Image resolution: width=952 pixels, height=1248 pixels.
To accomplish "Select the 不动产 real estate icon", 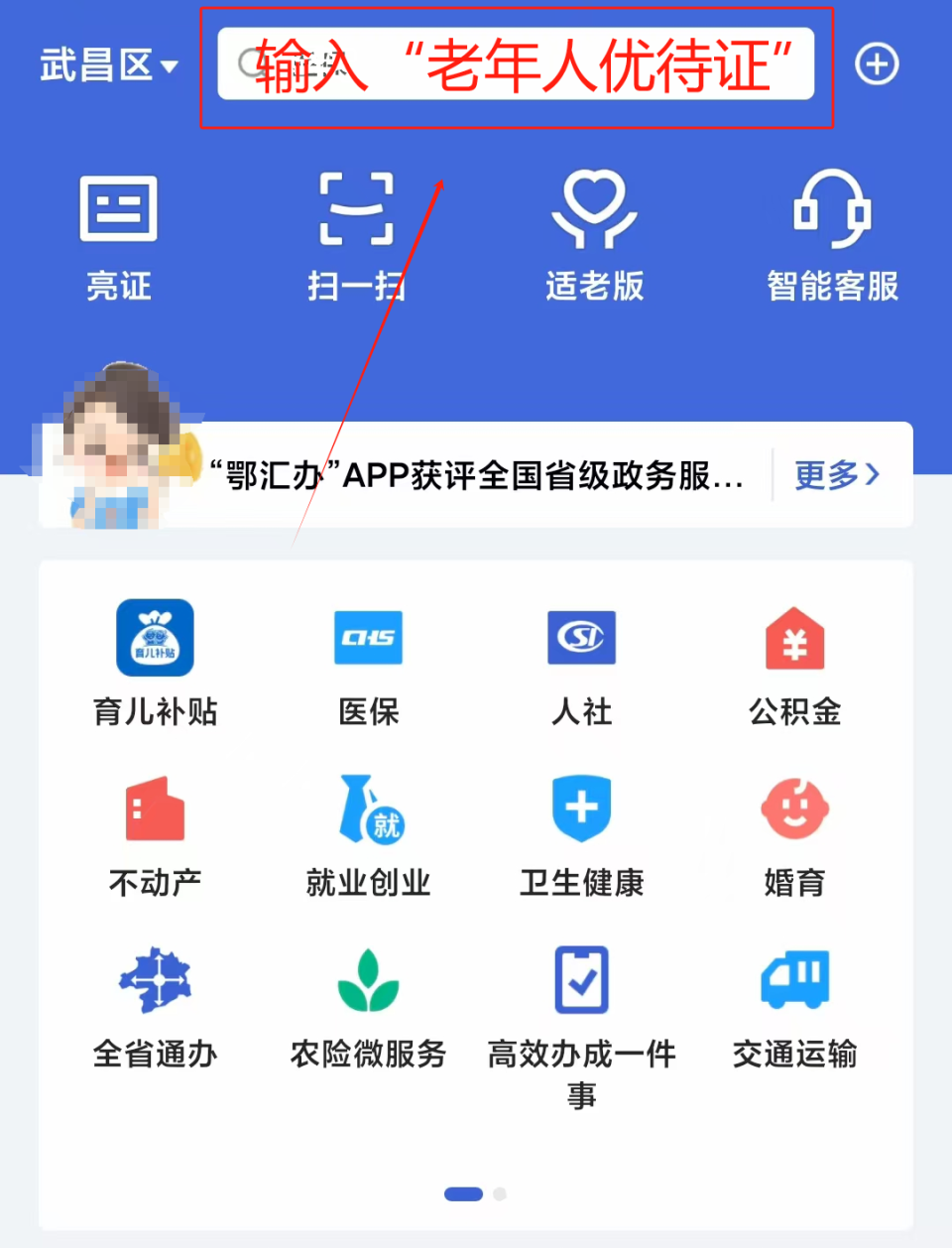I will (154, 831).
